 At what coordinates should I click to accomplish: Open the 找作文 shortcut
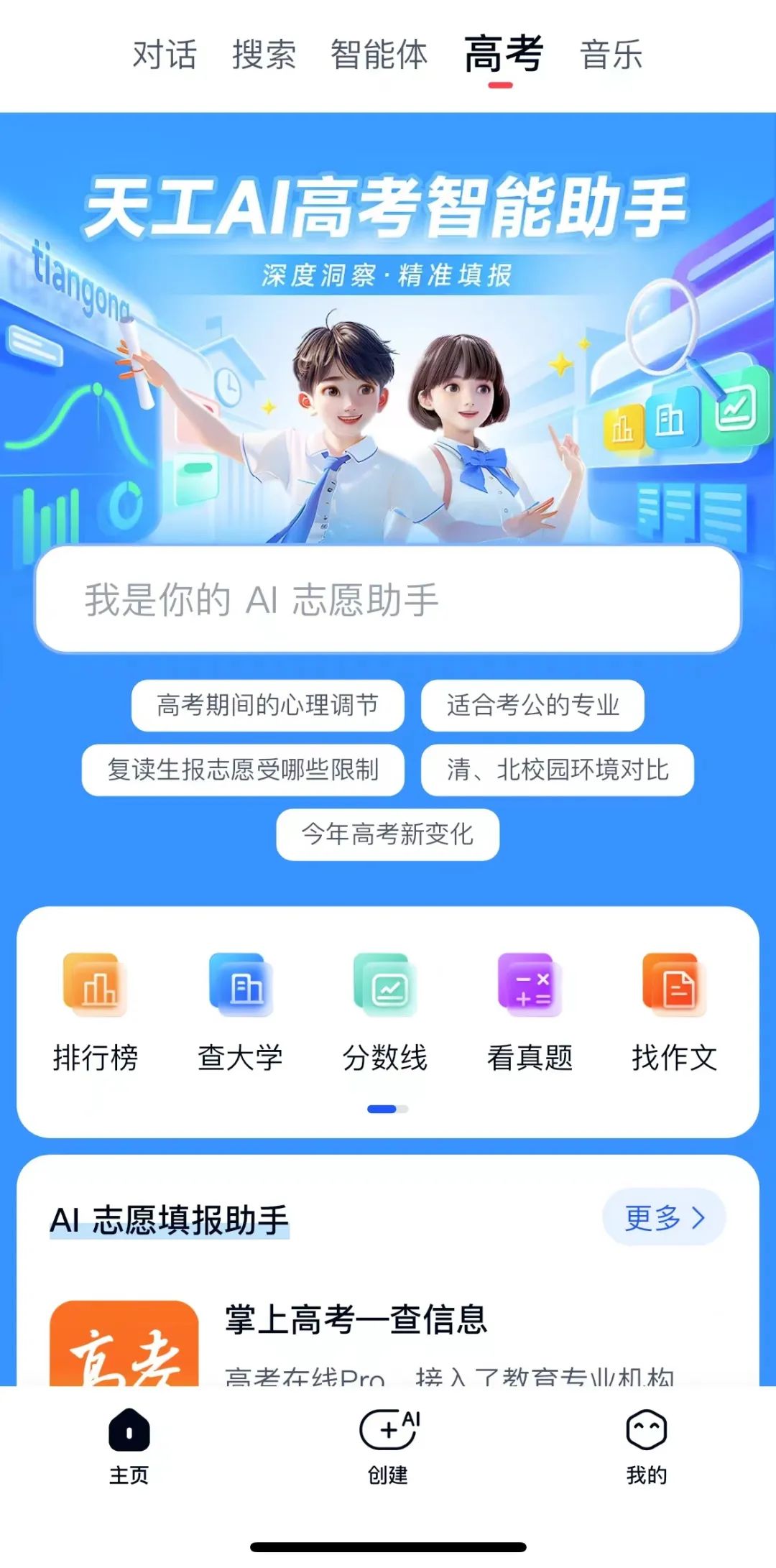[675, 1012]
